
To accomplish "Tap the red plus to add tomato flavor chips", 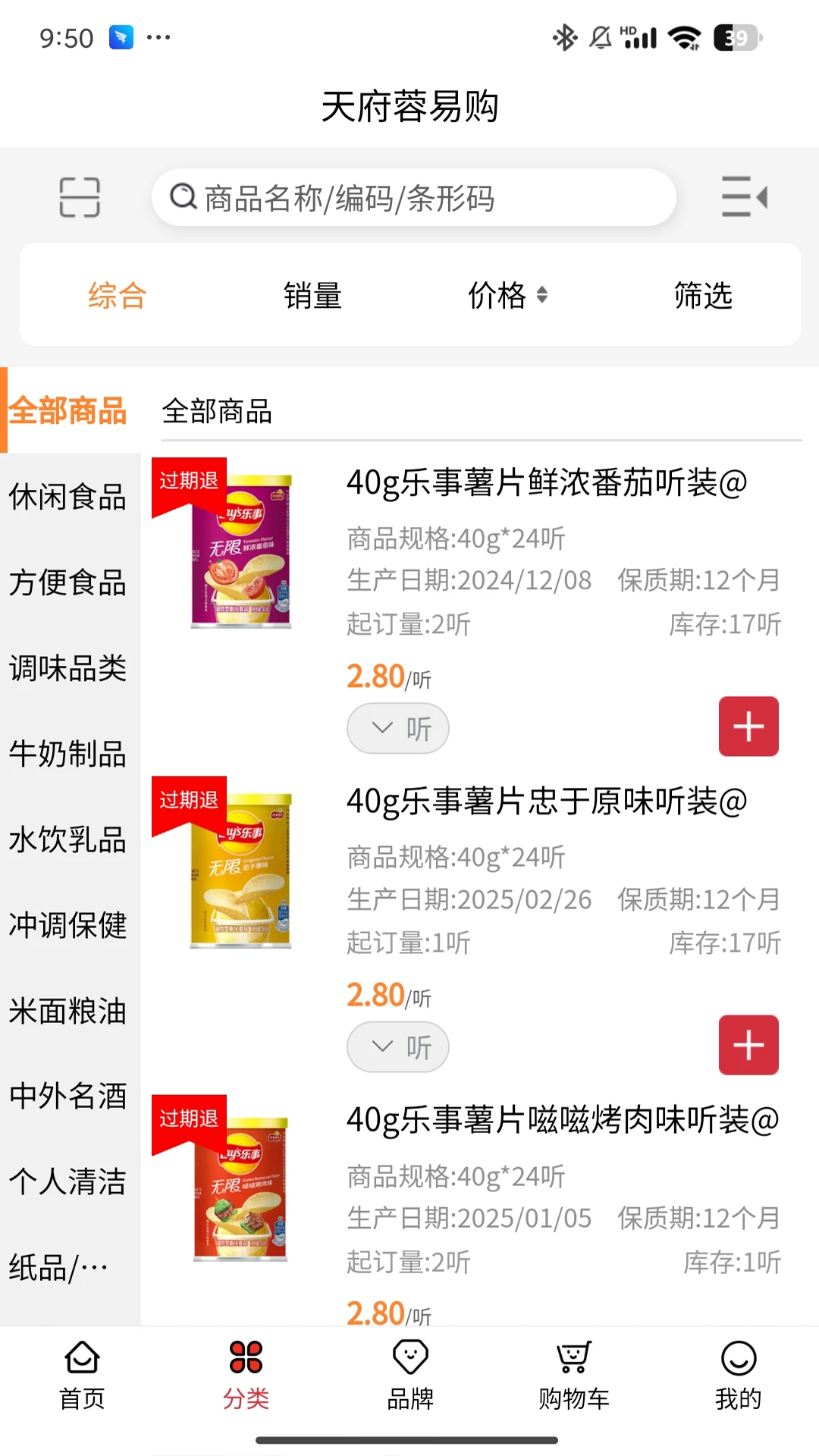I will (x=748, y=726).
